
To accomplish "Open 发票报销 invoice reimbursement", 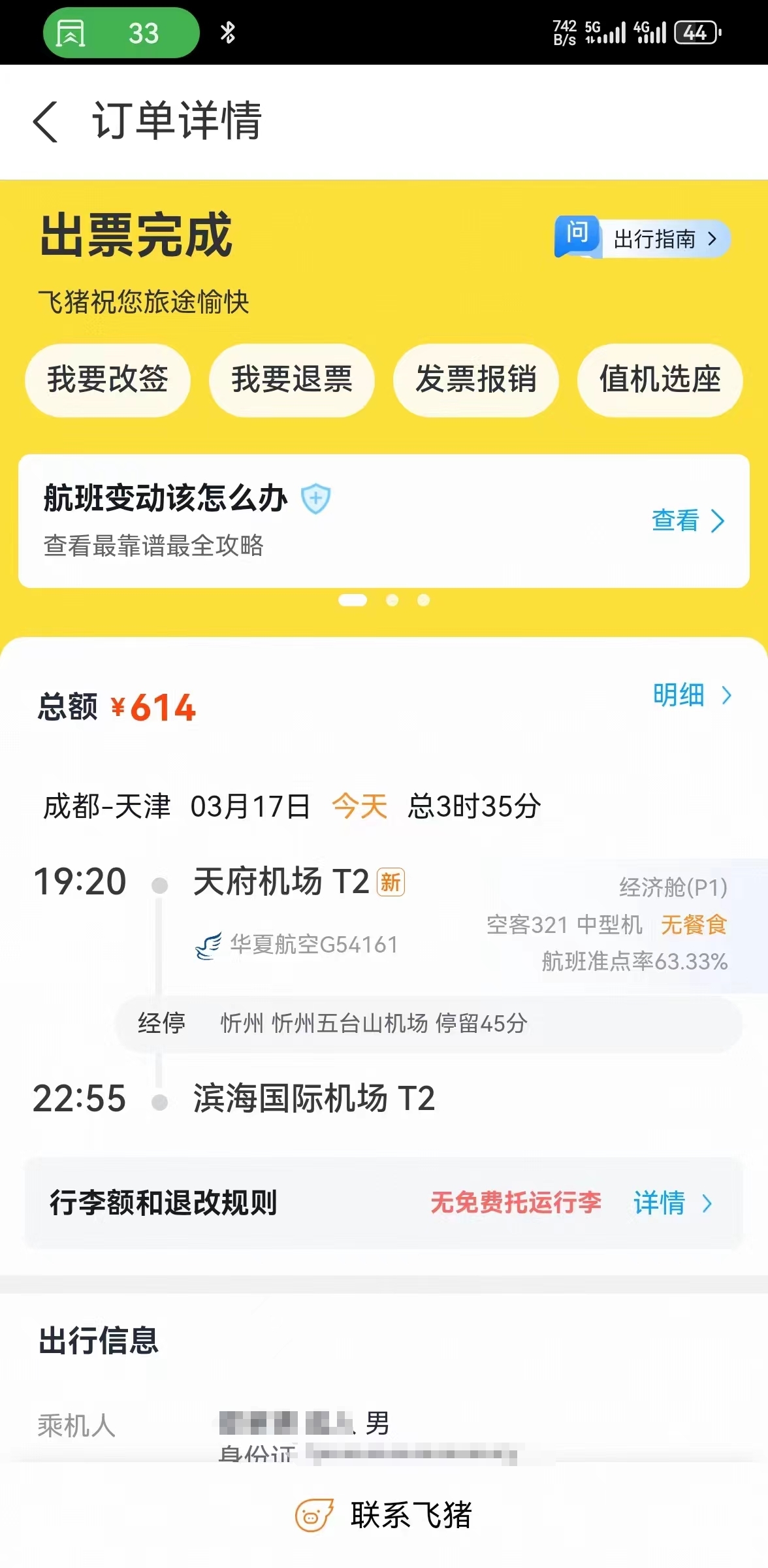I will click(476, 380).
